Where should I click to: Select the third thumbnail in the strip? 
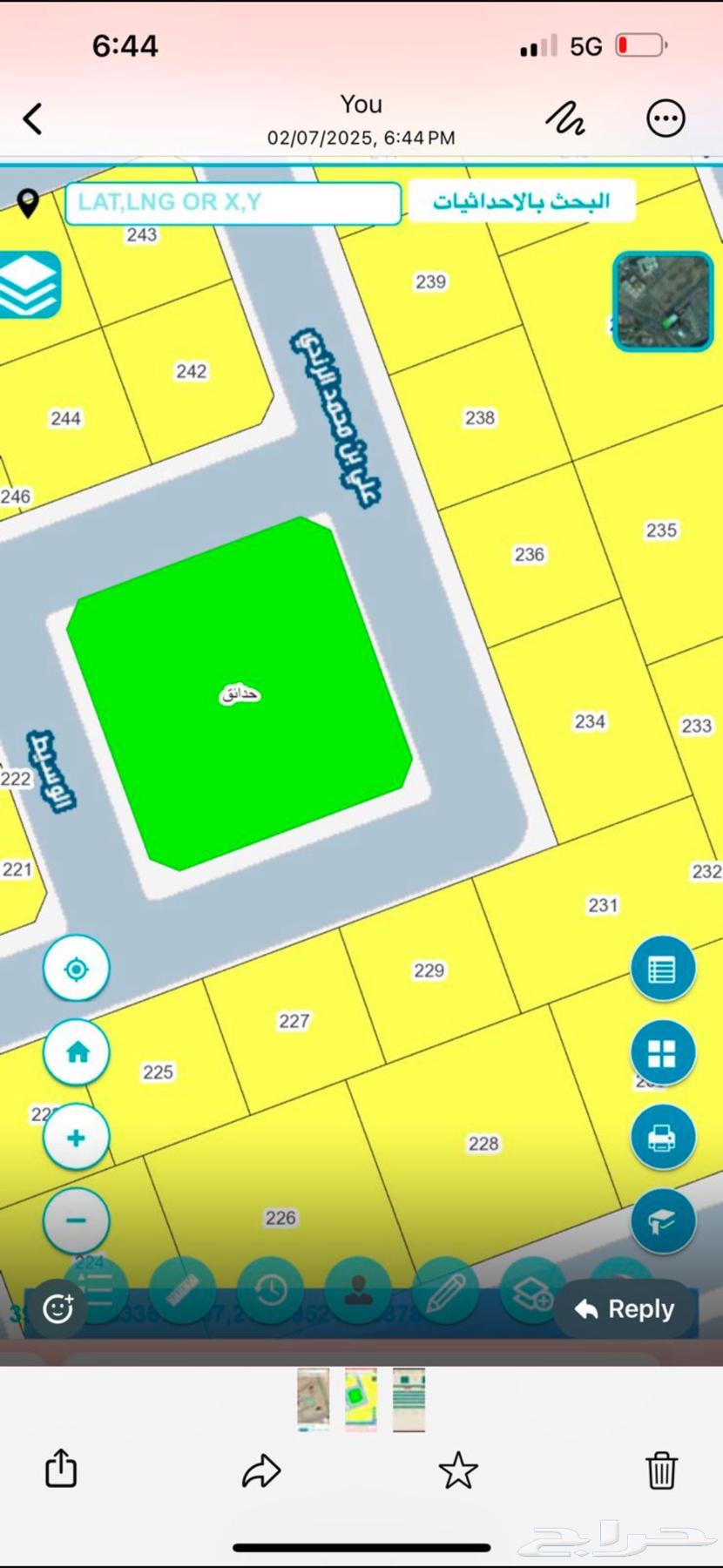409,1399
